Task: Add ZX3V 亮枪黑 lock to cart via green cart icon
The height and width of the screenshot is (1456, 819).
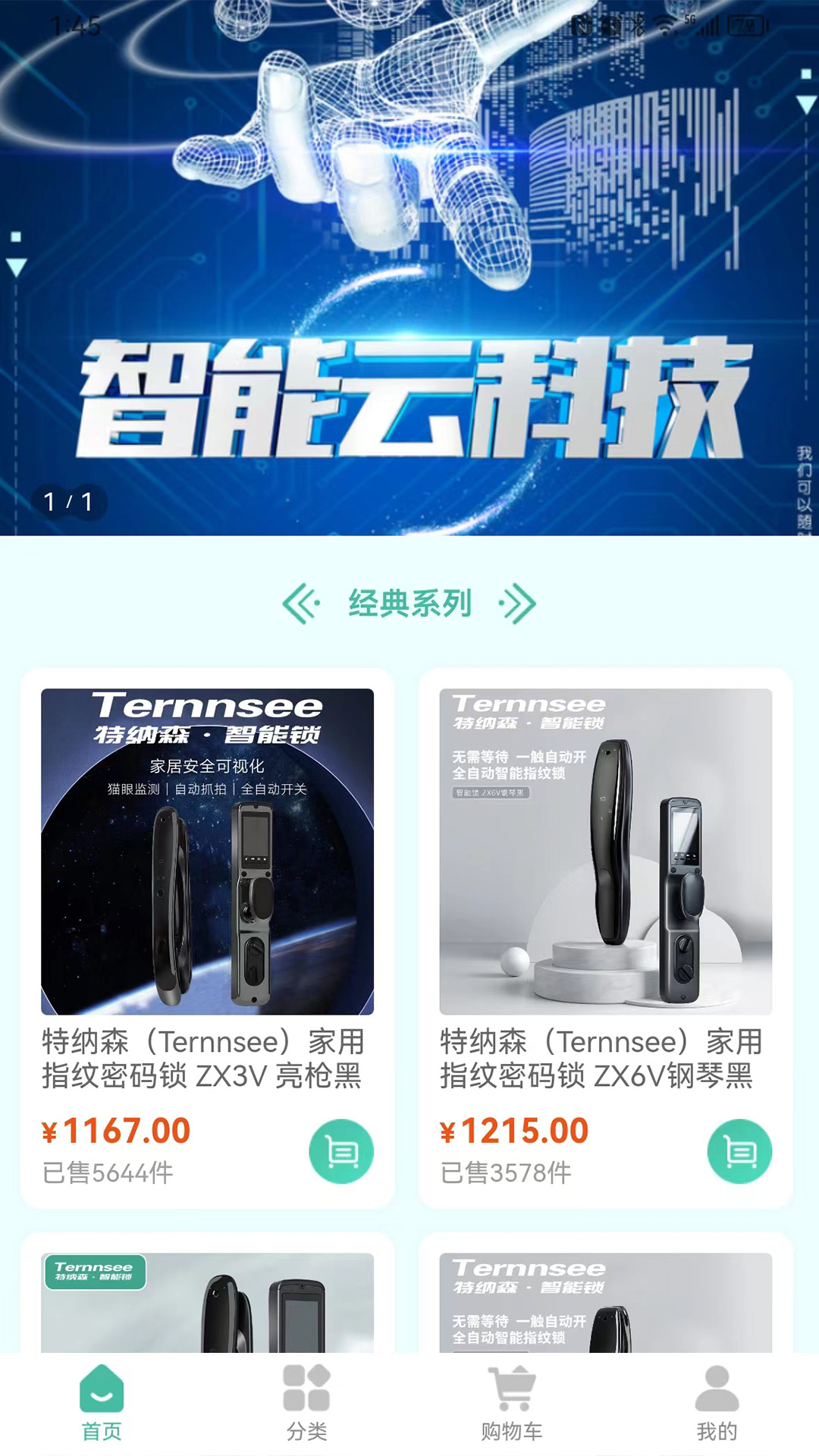Action: pos(342,1150)
